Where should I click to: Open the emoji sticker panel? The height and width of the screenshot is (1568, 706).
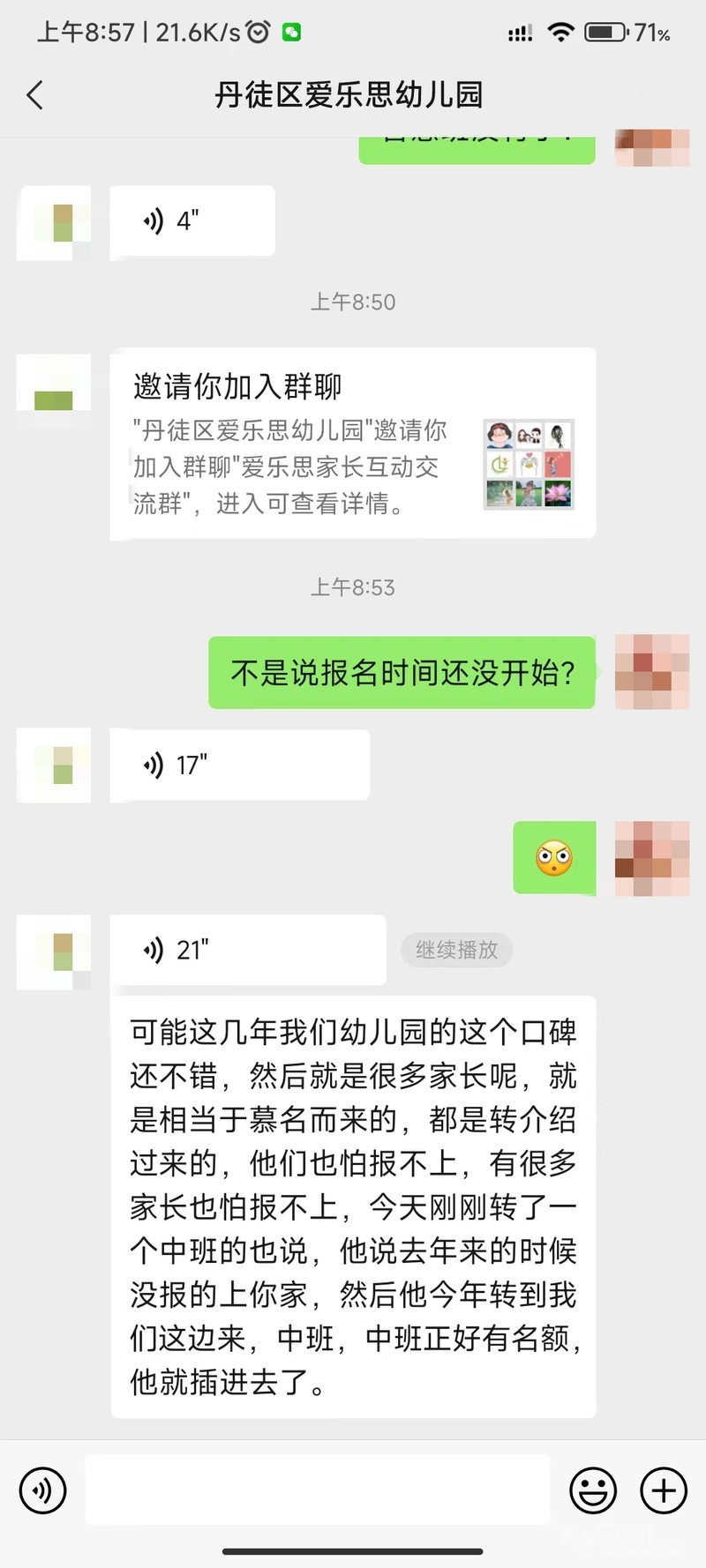tap(593, 1490)
